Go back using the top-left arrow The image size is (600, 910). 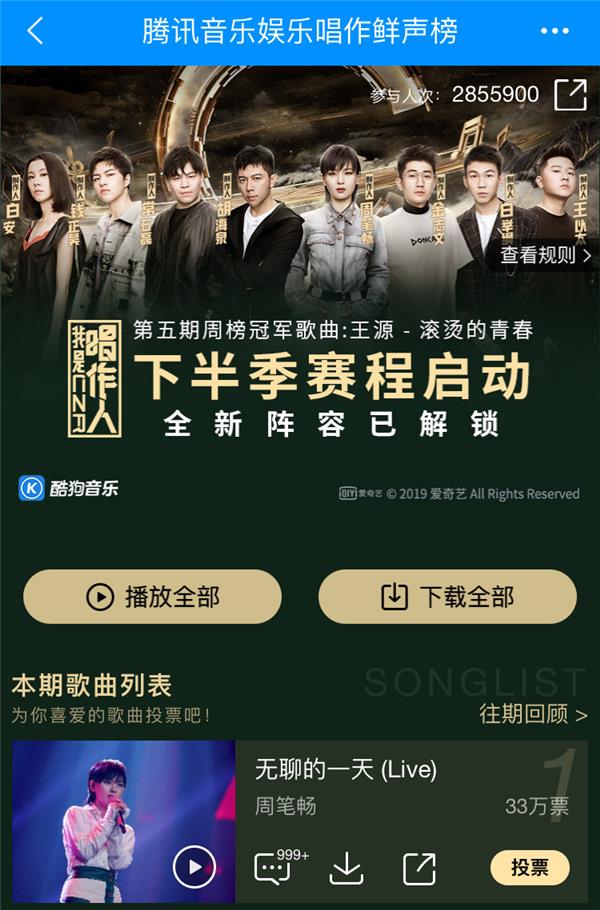[x=35, y=31]
